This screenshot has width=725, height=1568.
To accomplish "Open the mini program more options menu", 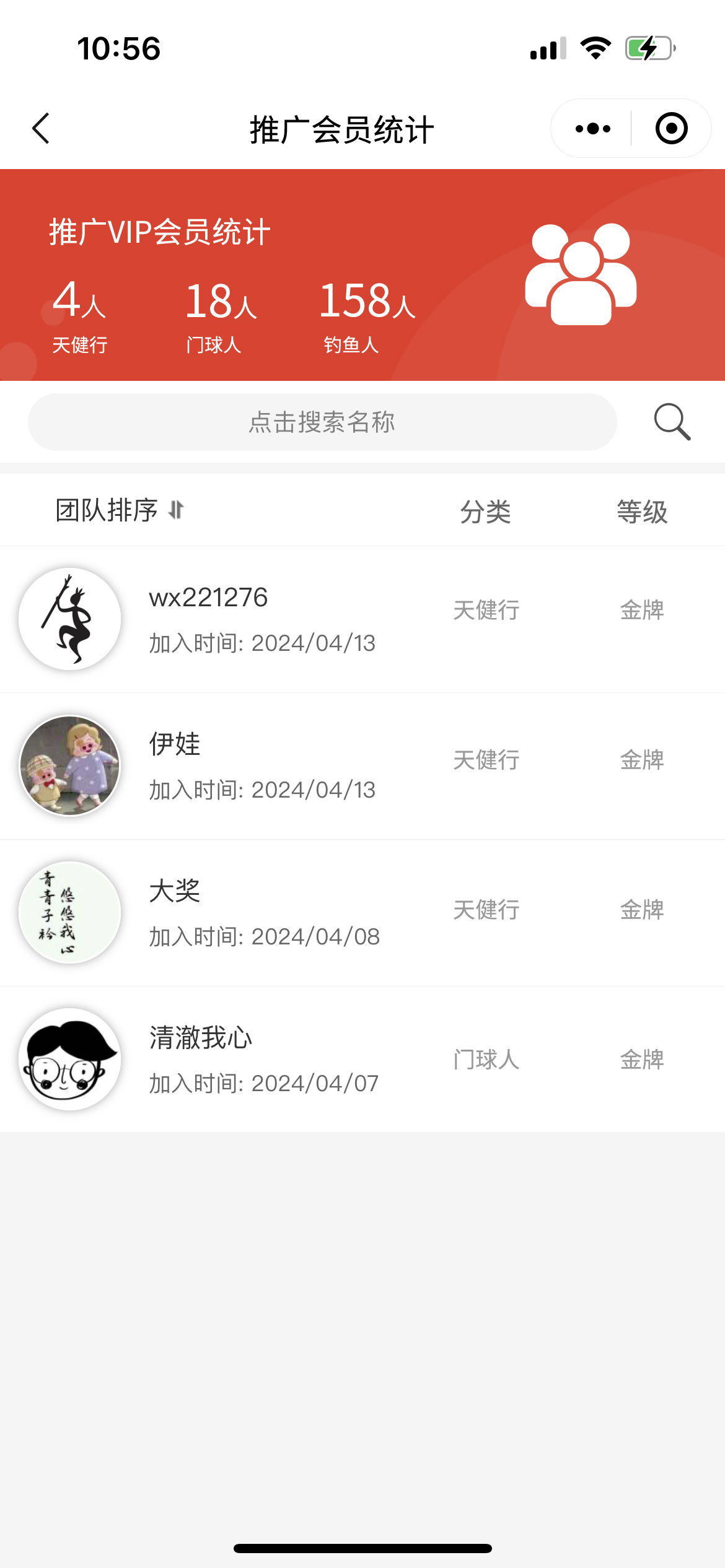I will [x=592, y=129].
